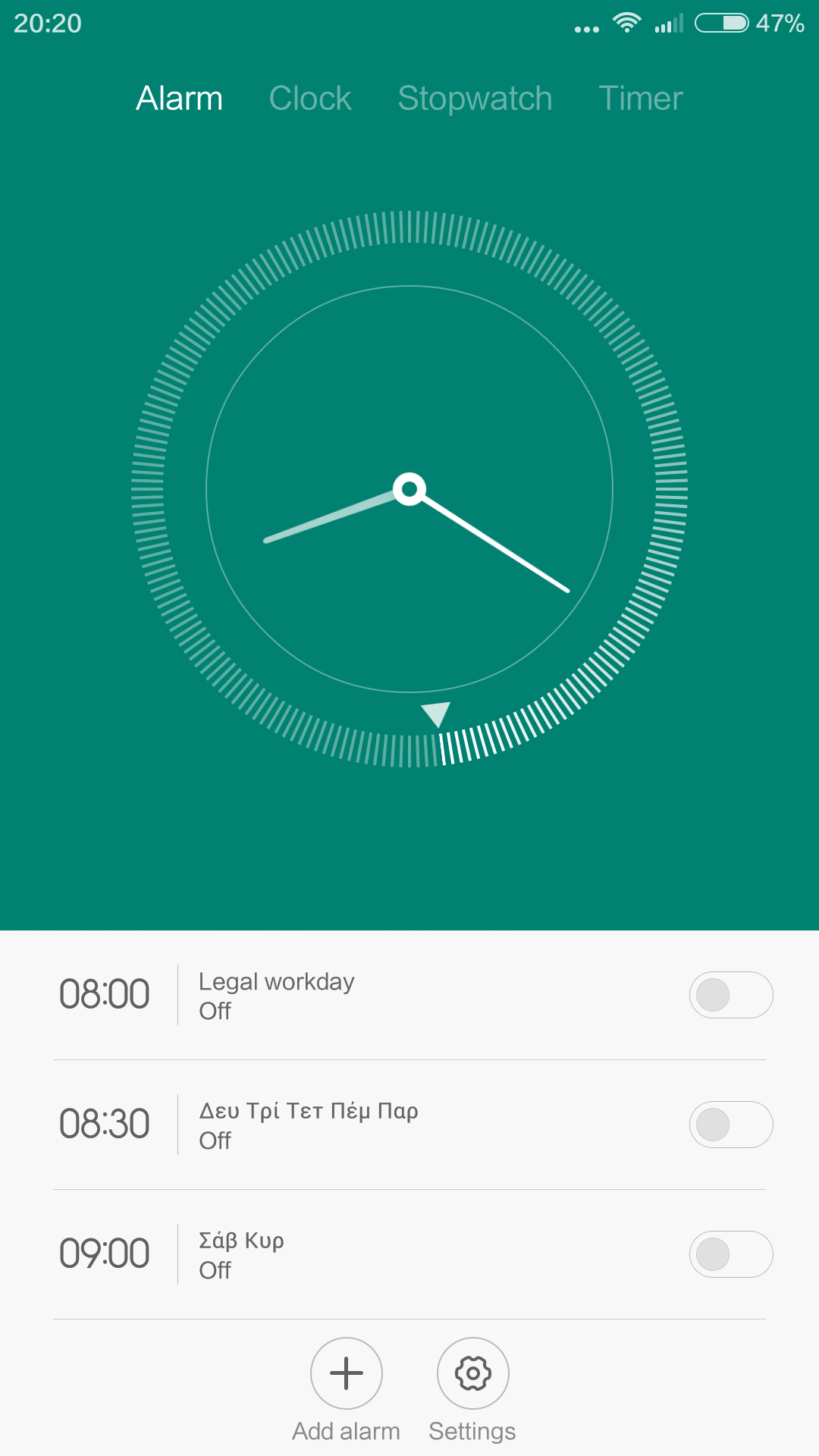Switch to the Clock tab
Viewport: 819px width, 1456px height.
point(310,99)
